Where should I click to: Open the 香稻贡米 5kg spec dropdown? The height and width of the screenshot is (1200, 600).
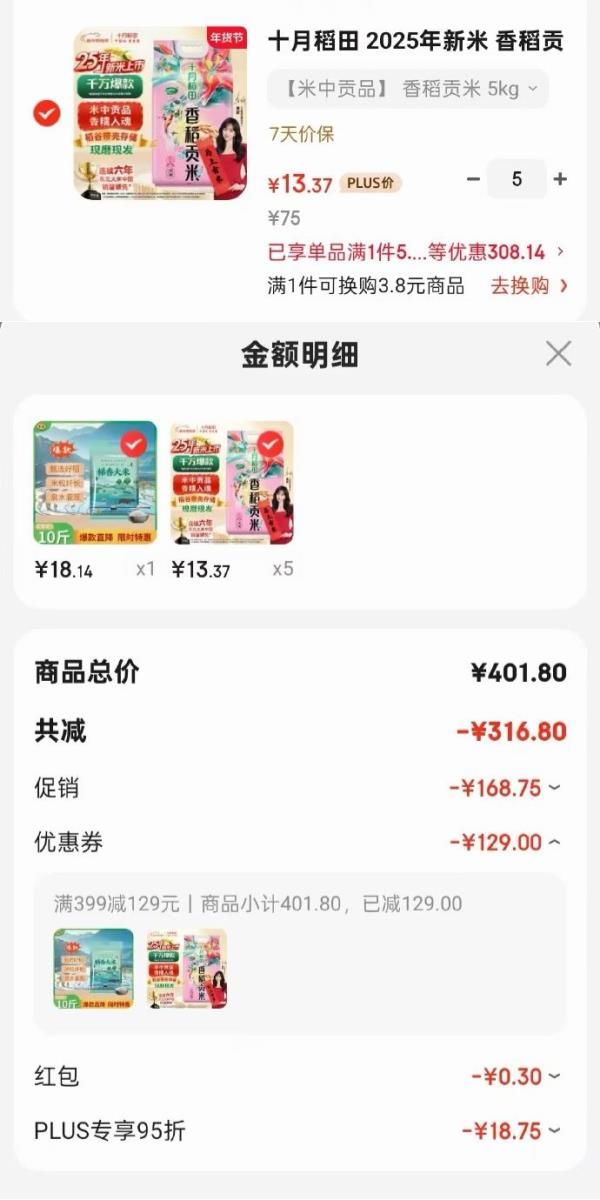(x=408, y=89)
